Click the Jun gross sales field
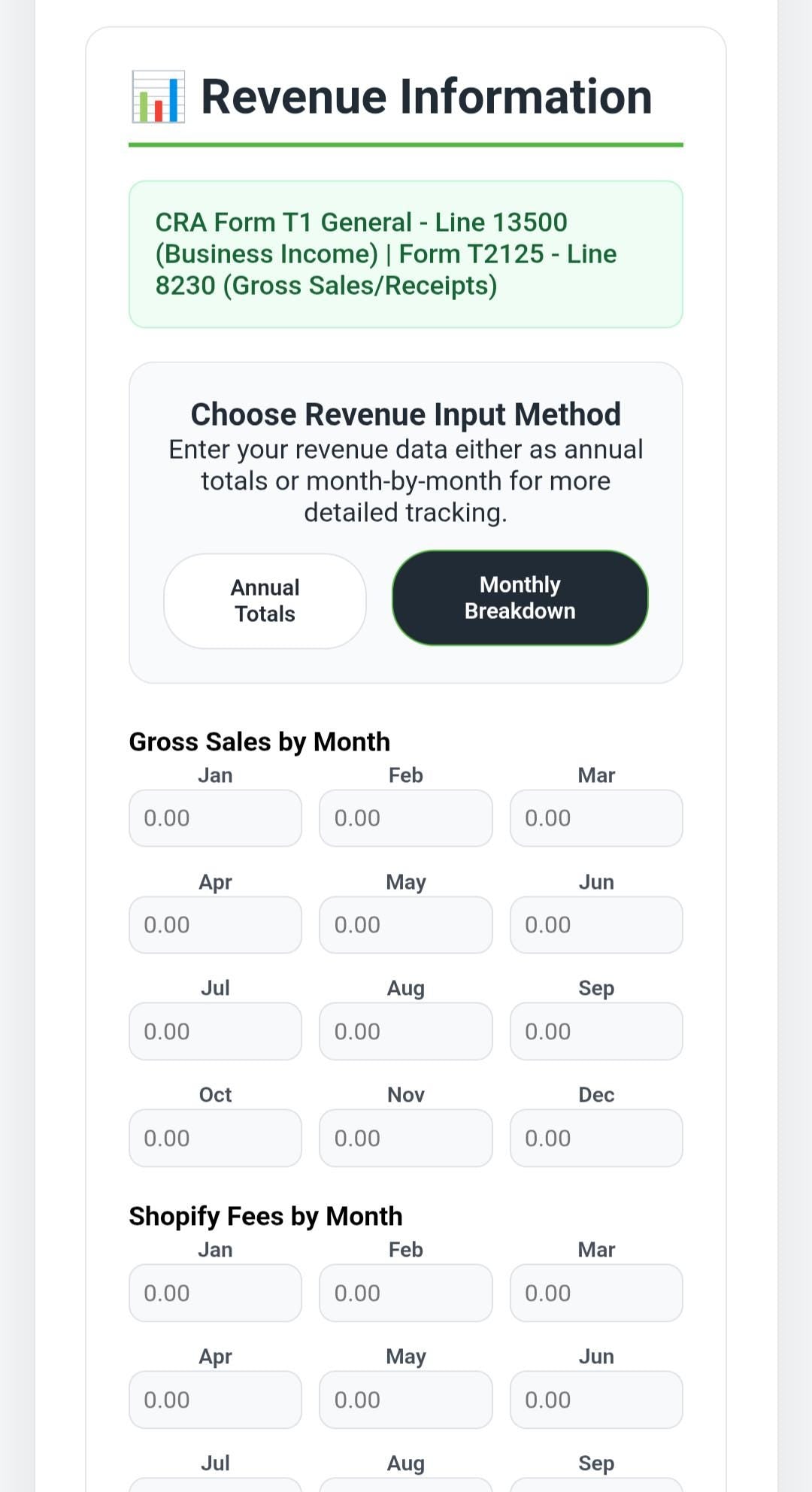The height and width of the screenshot is (1492, 812). (x=596, y=925)
